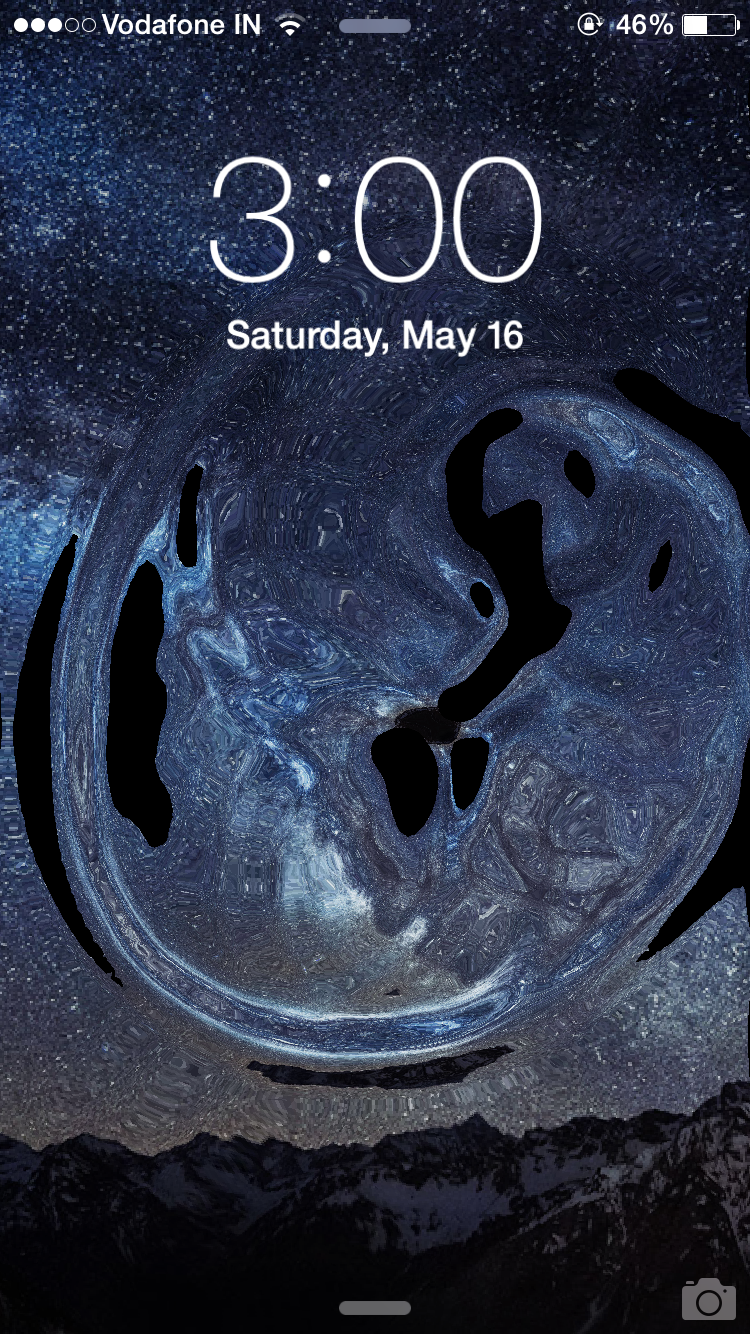Tap the Notification Center grabber handle
The height and width of the screenshot is (1334, 750).
pos(375,26)
